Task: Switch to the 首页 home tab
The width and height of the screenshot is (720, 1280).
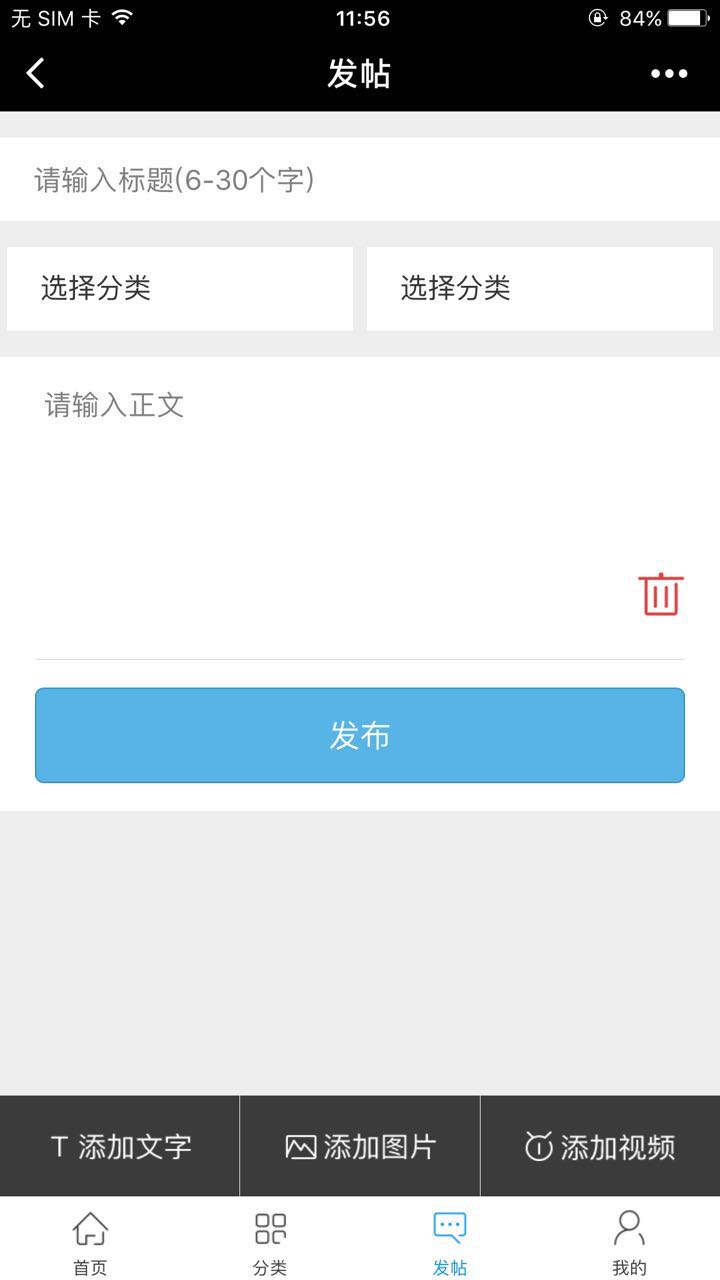Action: 90,1240
